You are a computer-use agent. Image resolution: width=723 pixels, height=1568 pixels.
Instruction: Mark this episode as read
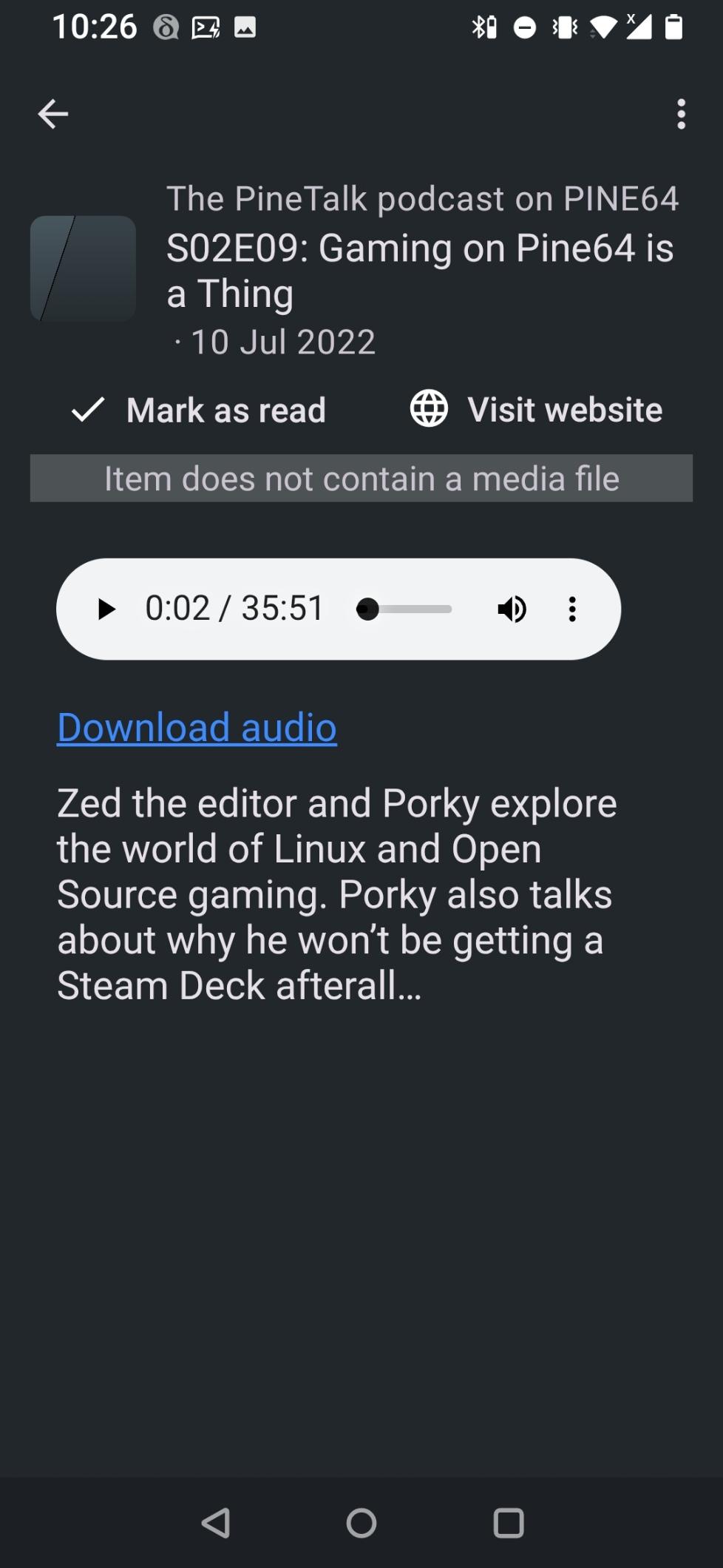(198, 410)
